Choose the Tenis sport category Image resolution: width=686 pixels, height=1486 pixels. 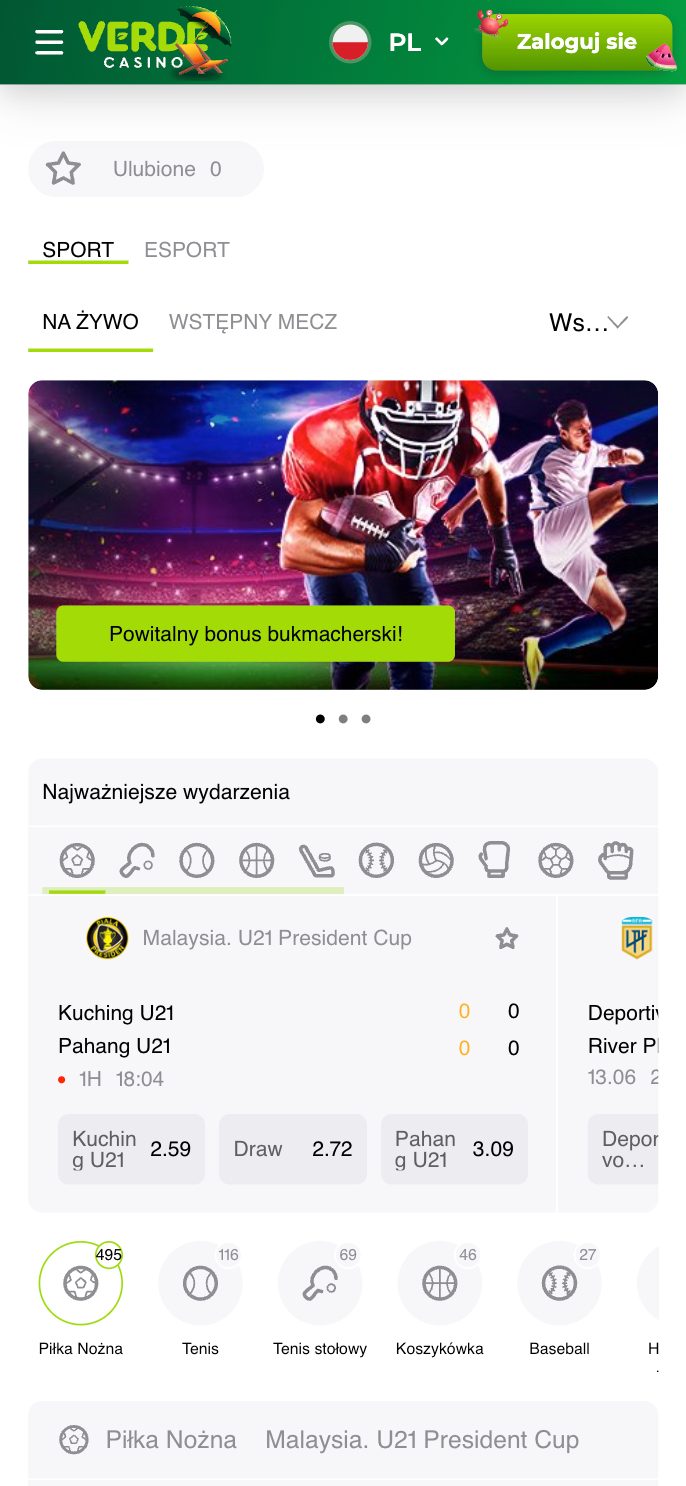pos(200,1283)
